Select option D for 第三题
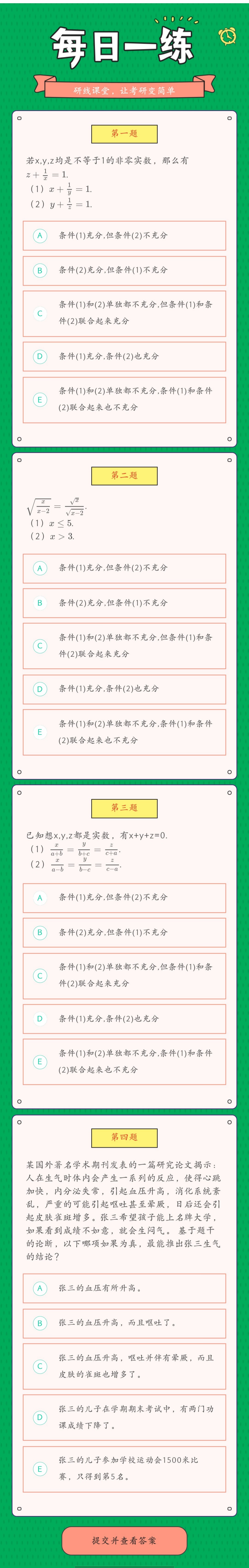This screenshot has width=249, height=1568. click(124, 1019)
